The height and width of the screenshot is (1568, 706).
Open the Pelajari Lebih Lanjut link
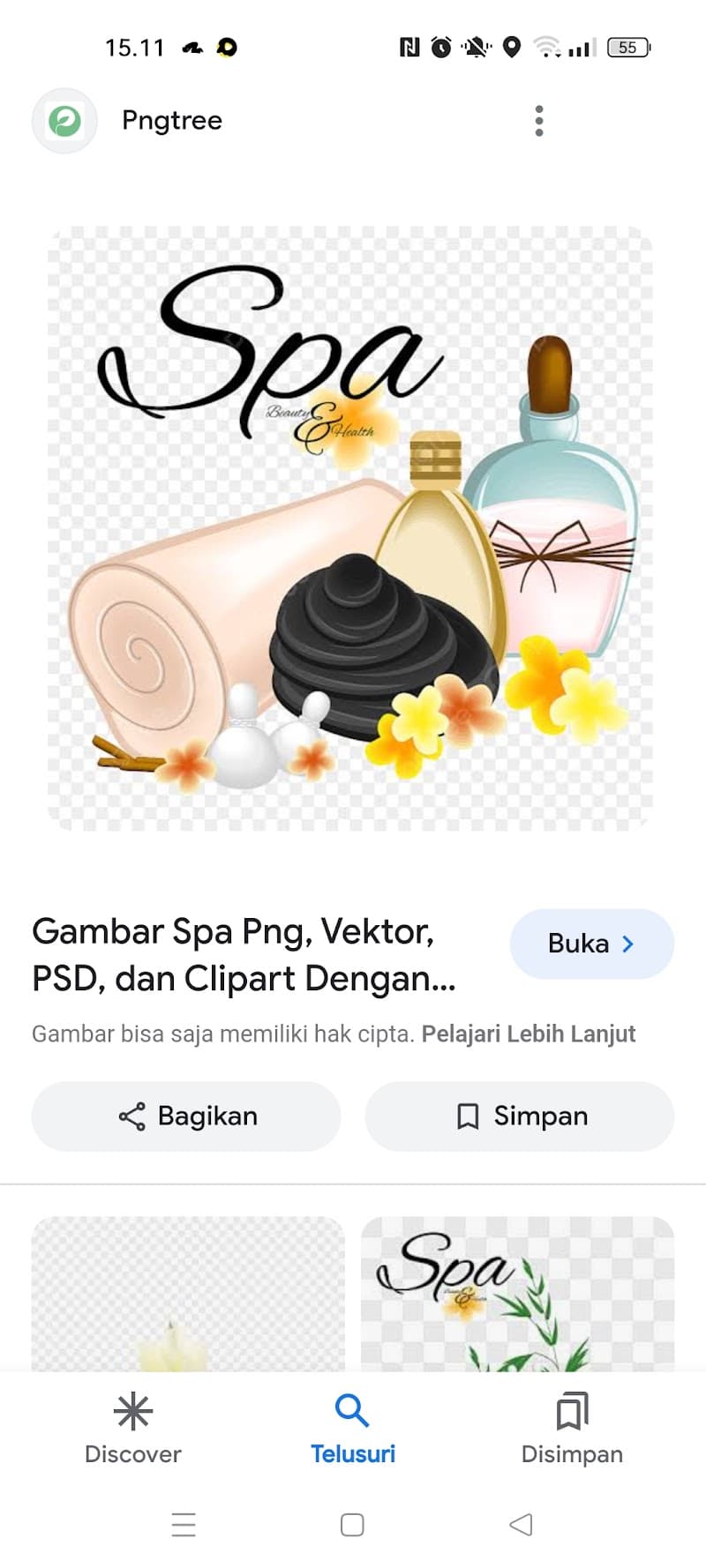click(x=528, y=1034)
